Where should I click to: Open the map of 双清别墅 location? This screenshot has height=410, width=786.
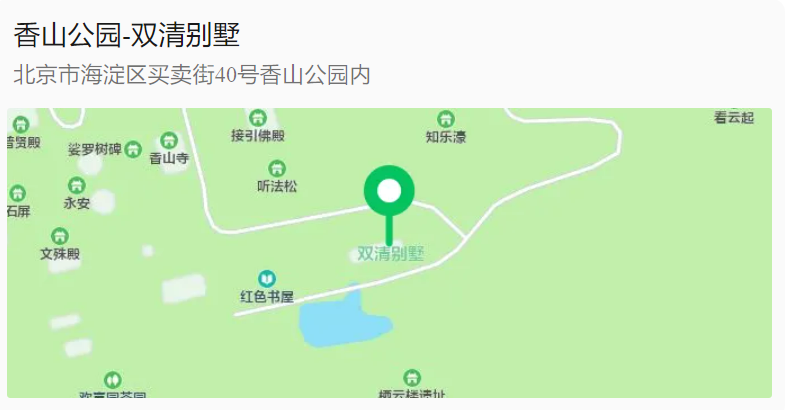point(389,252)
